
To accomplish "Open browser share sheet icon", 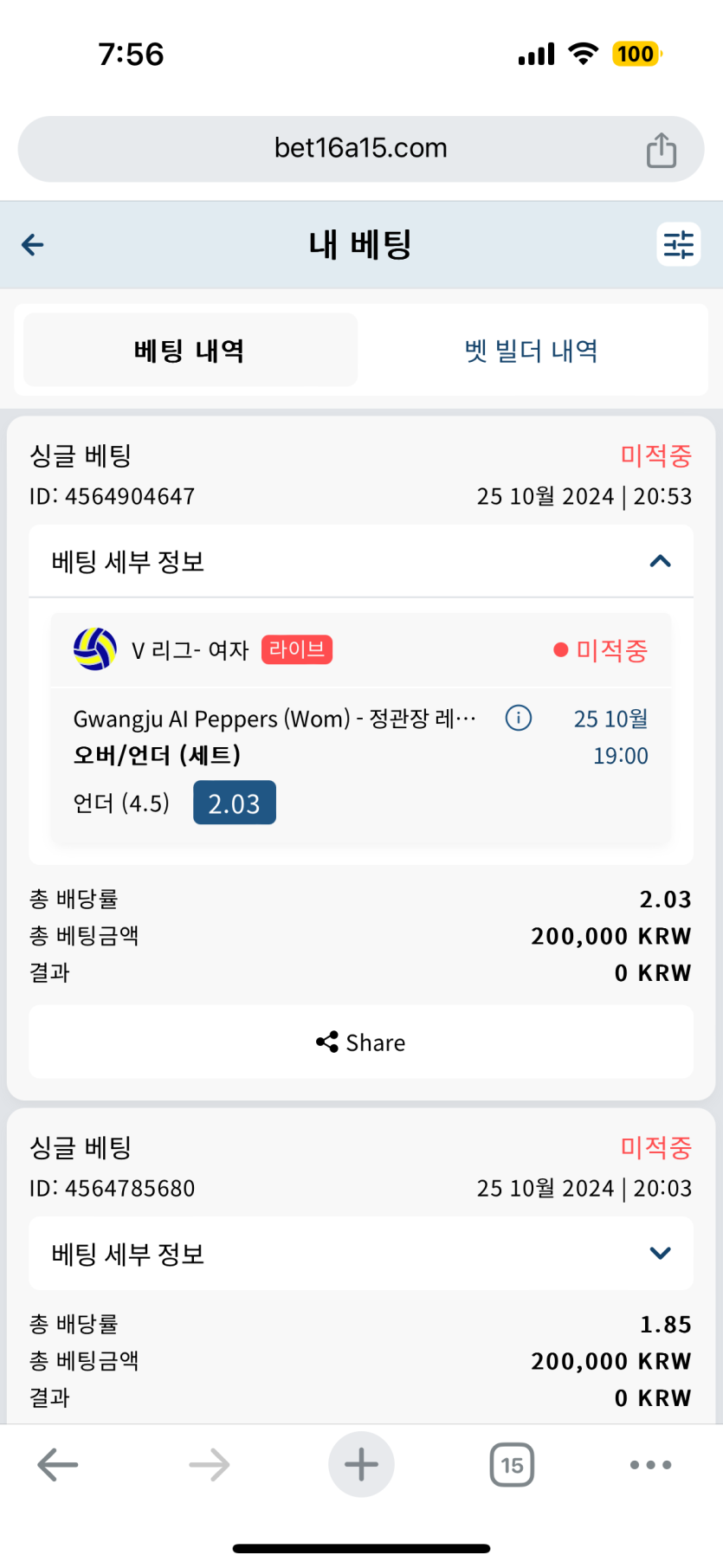I will [662, 150].
